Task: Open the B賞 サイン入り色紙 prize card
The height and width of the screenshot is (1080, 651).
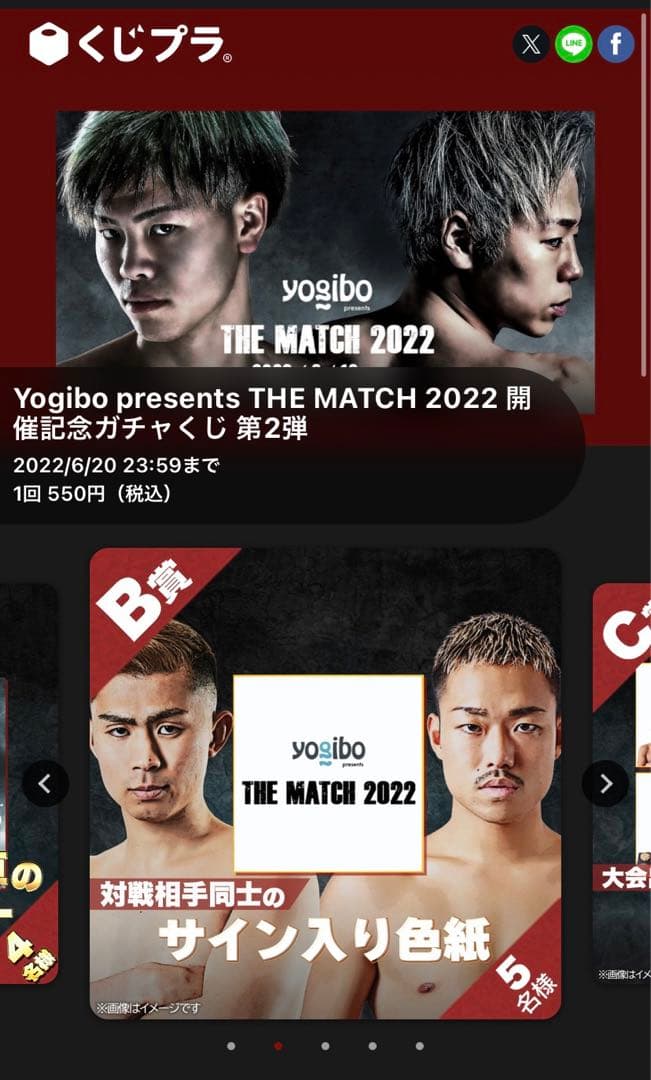Action: click(x=325, y=783)
